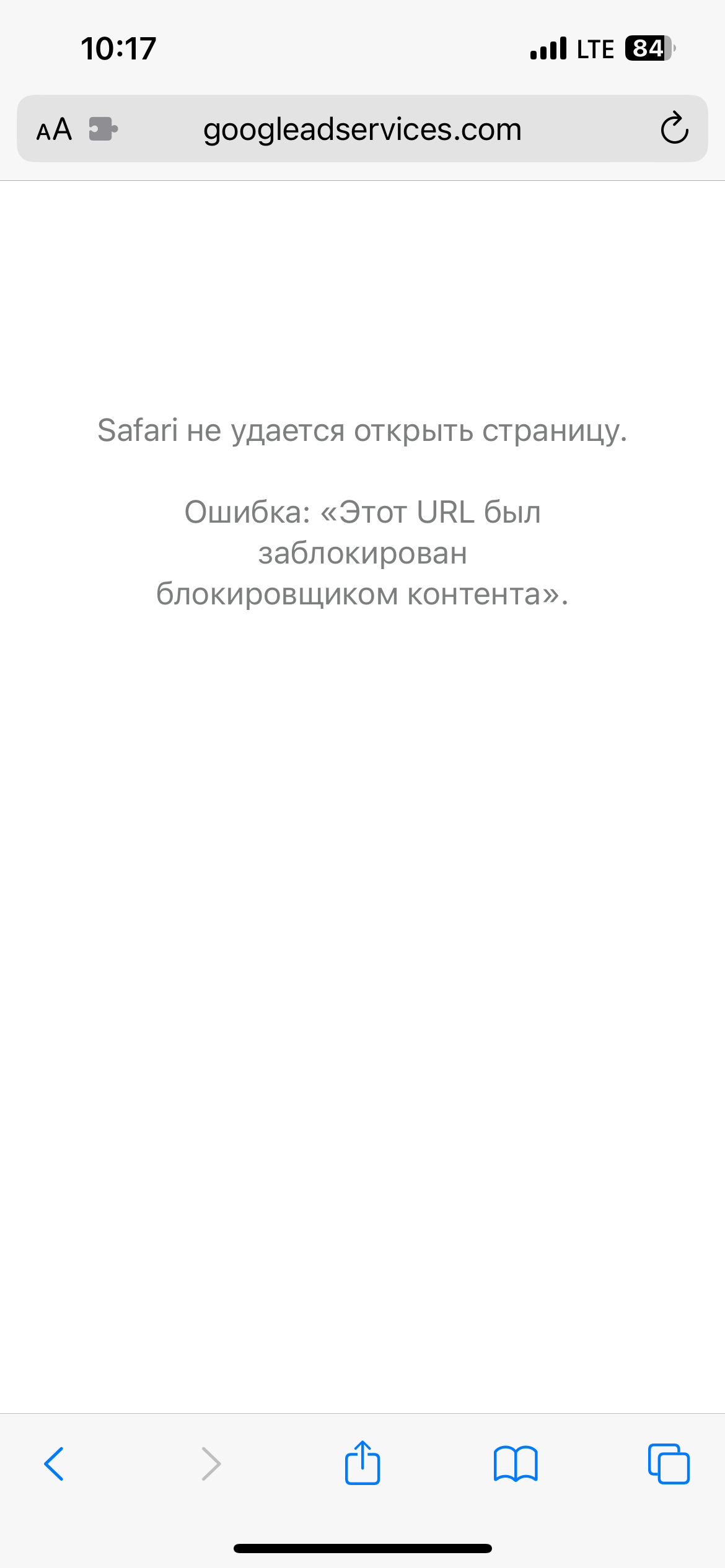The height and width of the screenshot is (1568, 725).
Task: Show all open tabs
Action: (x=669, y=1464)
